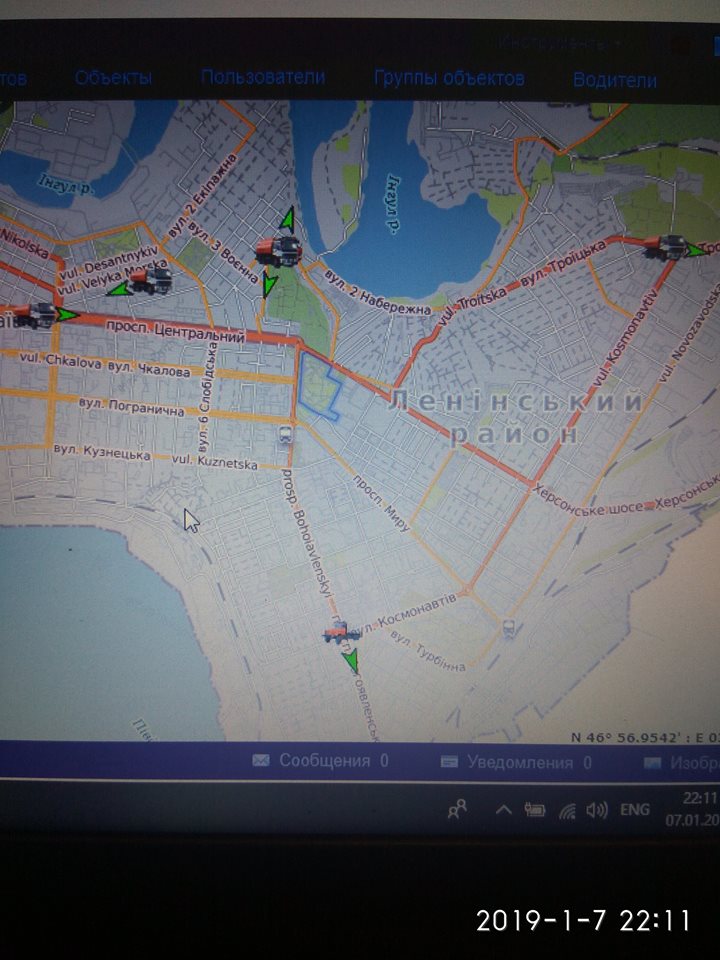Select the truck on vul. Kosmonavtiv street
Image resolution: width=720 pixels, height=960 pixels.
(x=336, y=632)
